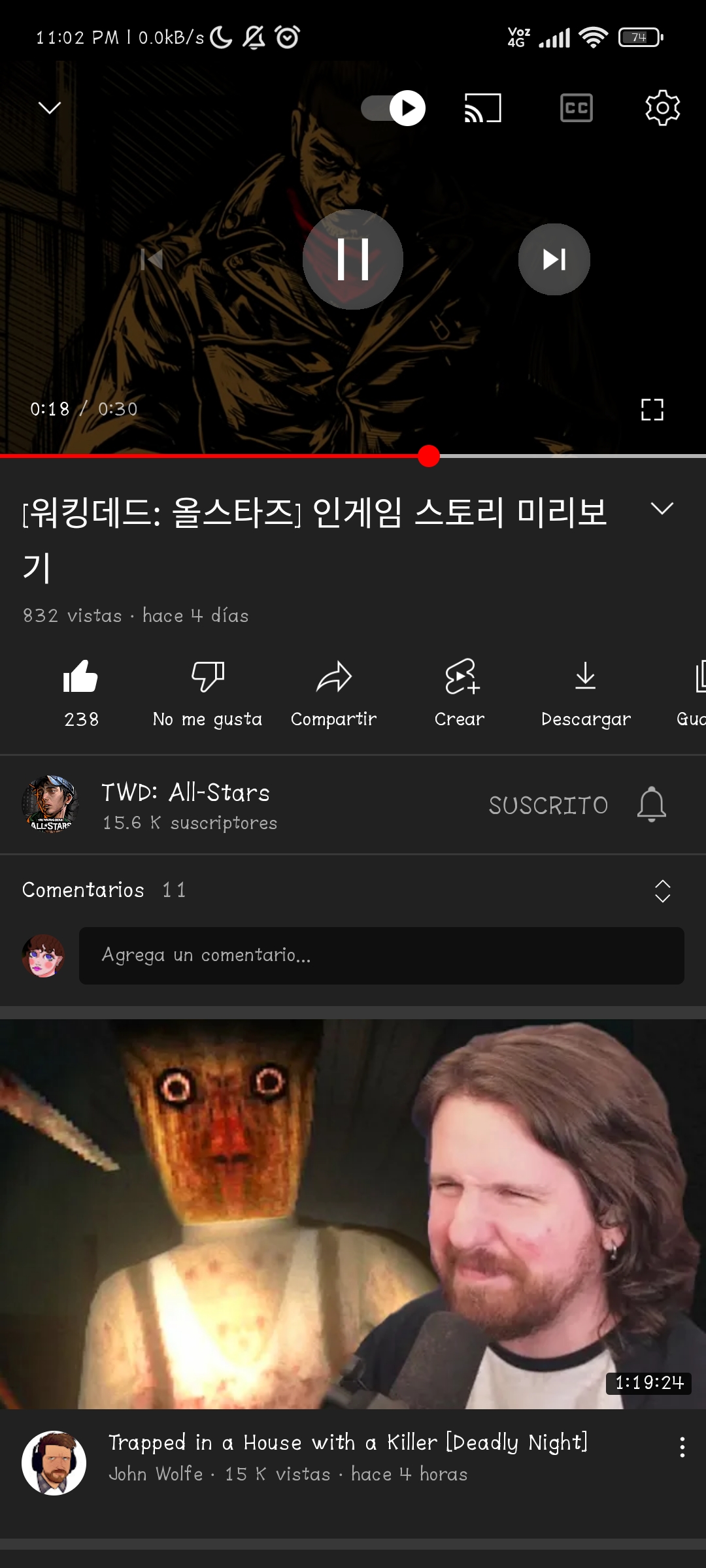
Task: Share the video via Compartir
Action: pos(333,693)
